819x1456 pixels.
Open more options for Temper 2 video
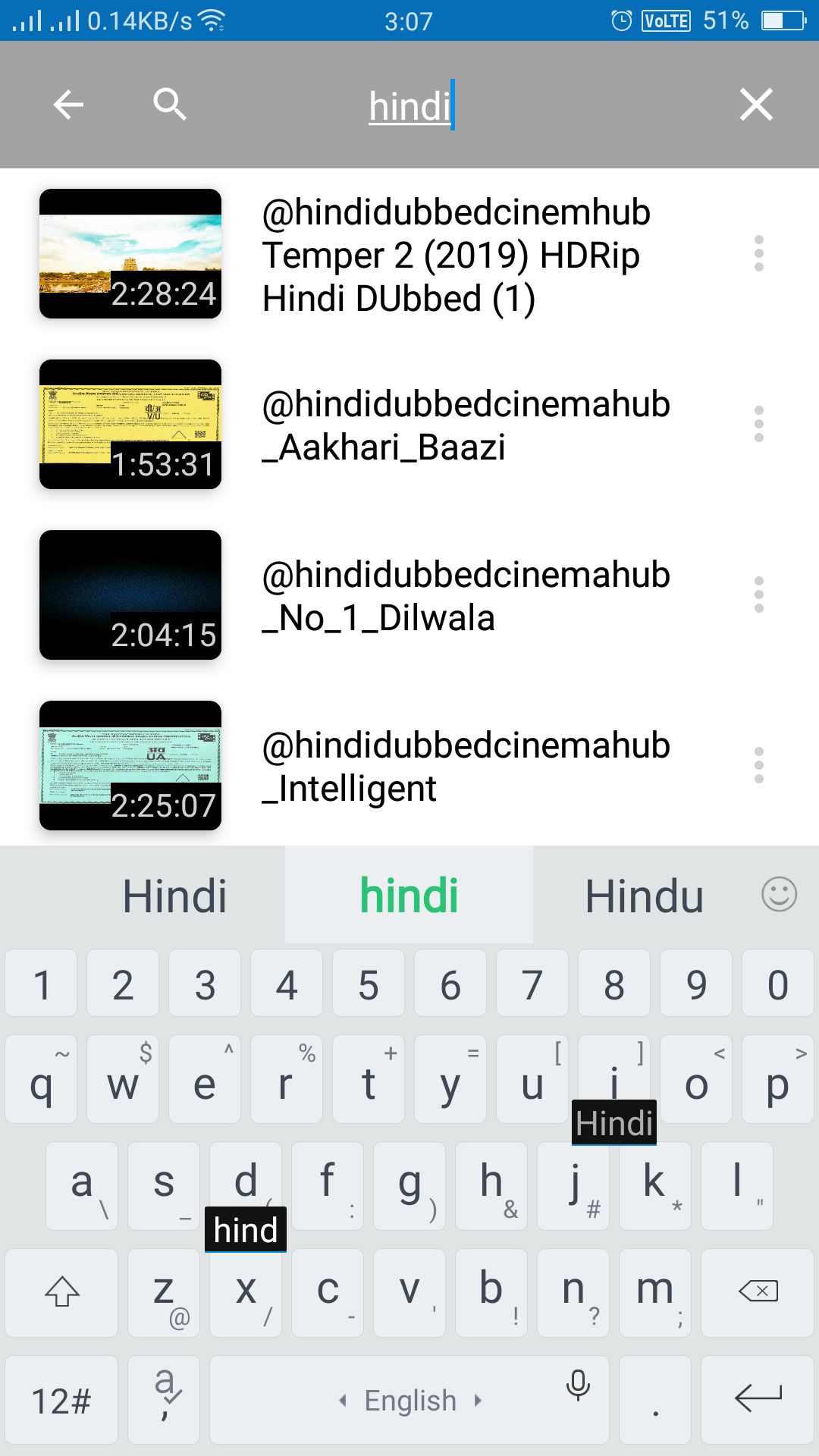coord(758,253)
